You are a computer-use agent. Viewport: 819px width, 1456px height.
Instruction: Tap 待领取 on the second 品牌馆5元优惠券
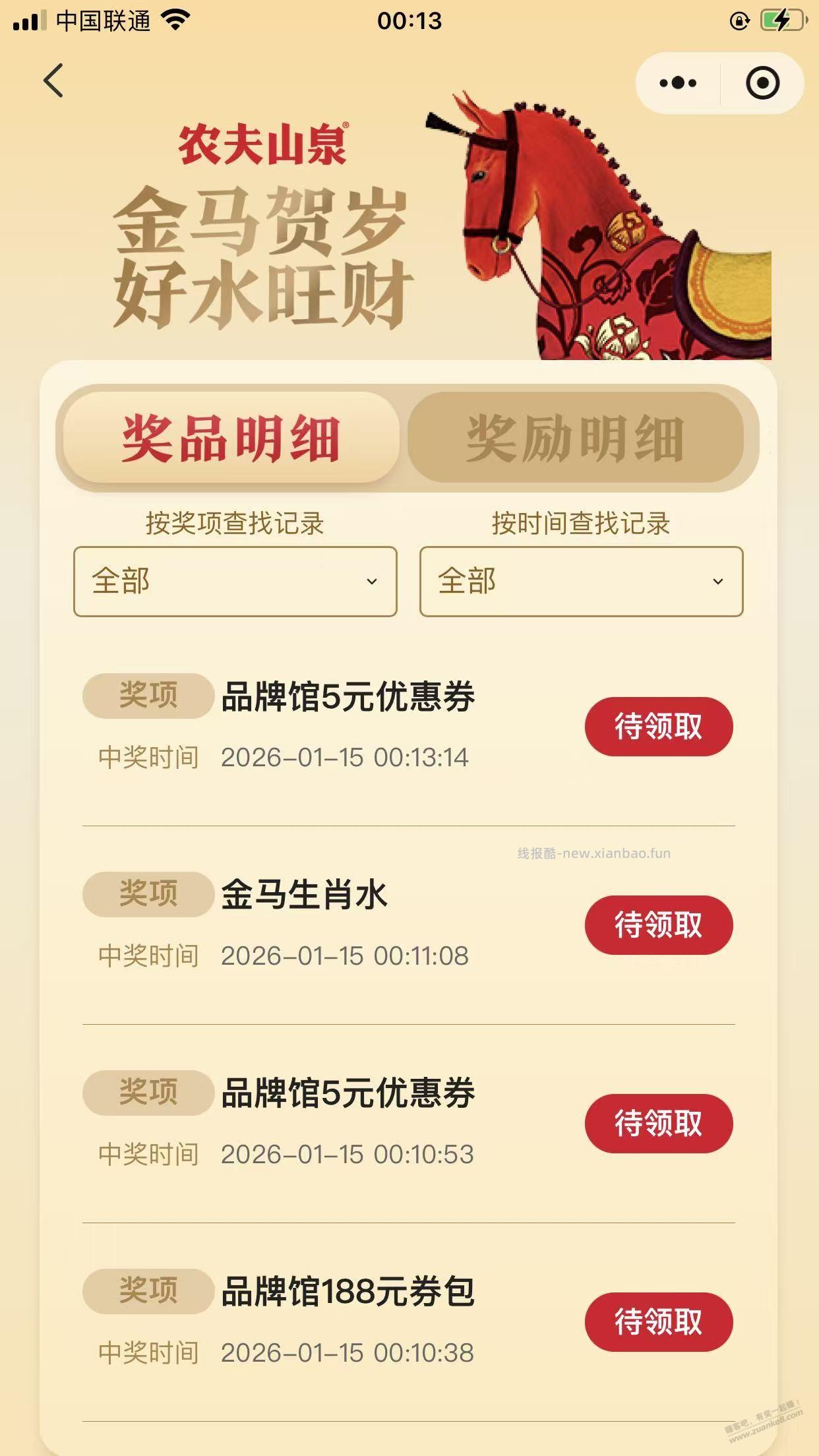[x=660, y=1124]
